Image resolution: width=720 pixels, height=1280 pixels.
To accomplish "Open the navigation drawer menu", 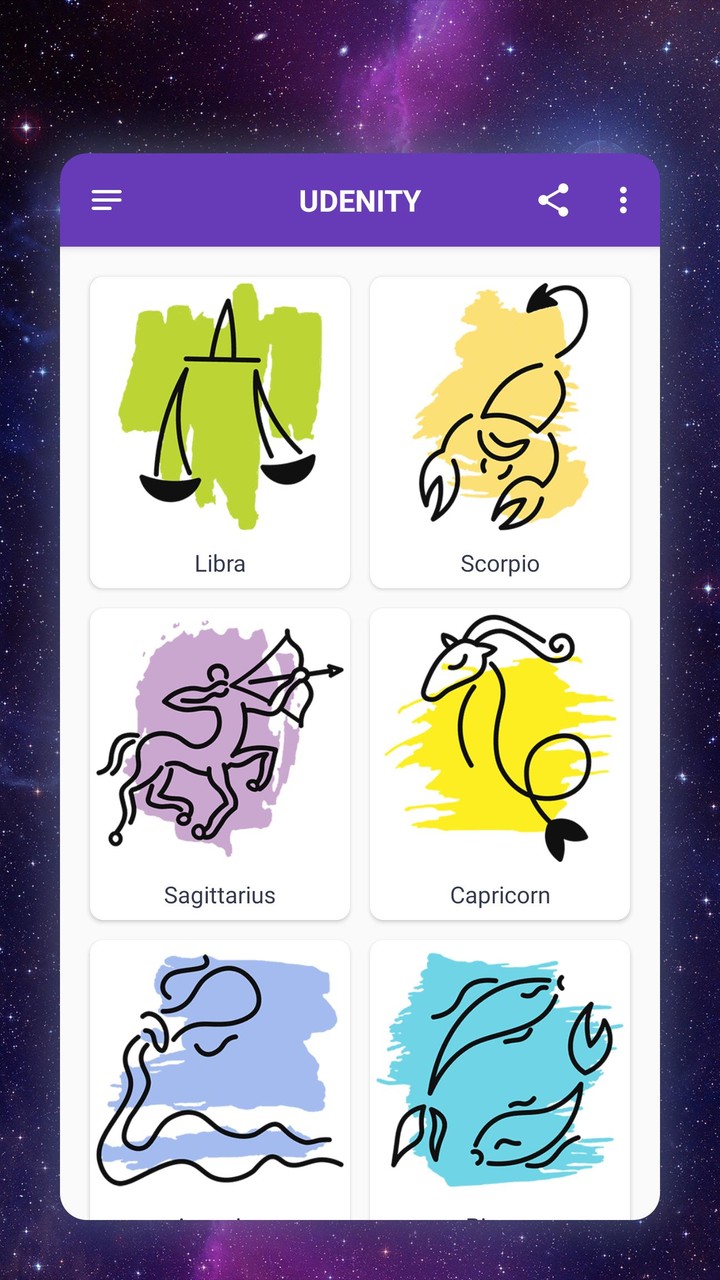I will point(106,200).
